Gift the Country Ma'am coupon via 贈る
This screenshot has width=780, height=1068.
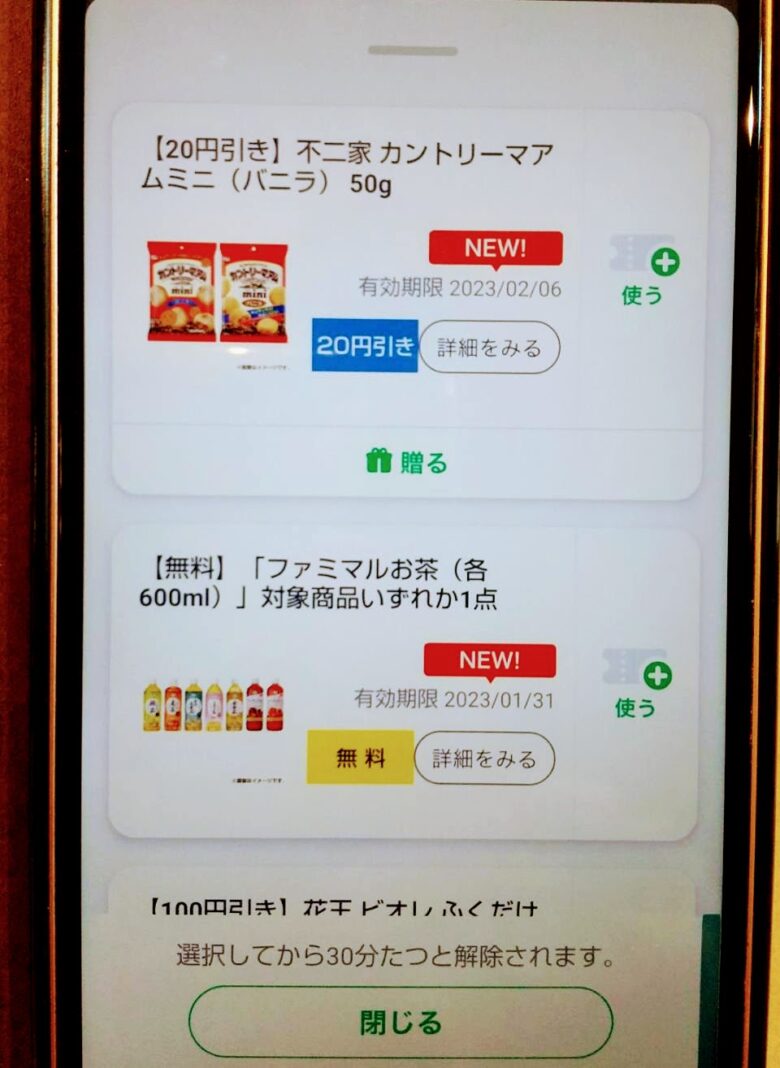pos(407,462)
